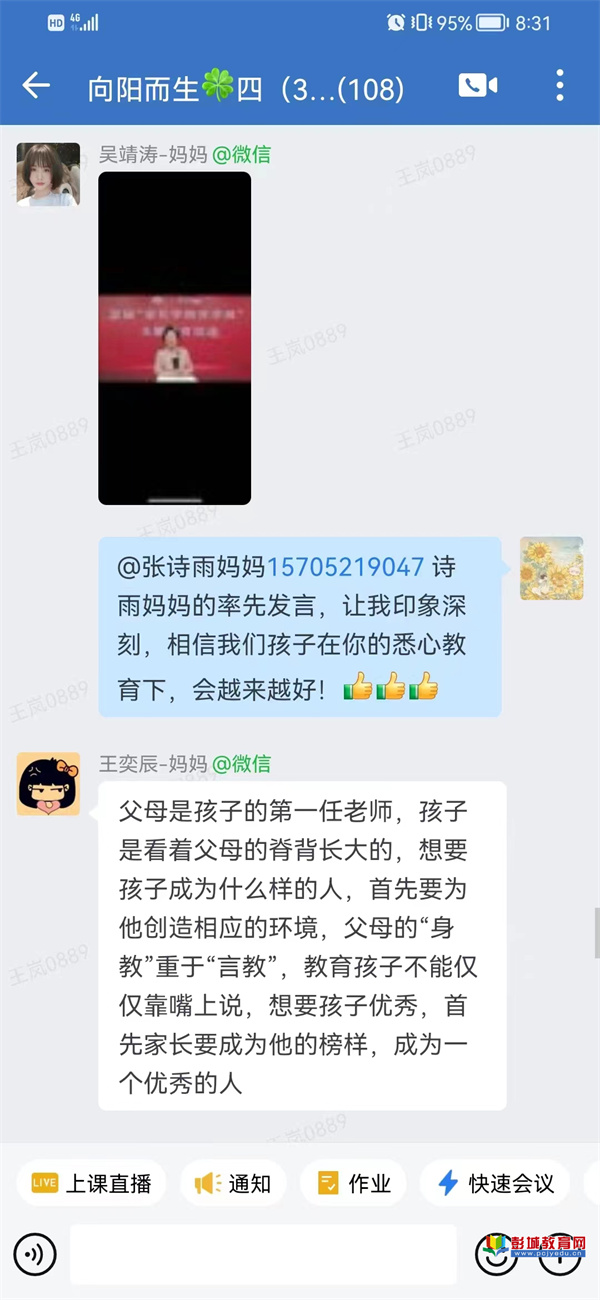The height and width of the screenshot is (1300, 600).
Task: Tap the phone number 15705219047 link
Action: tap(346, 567)
